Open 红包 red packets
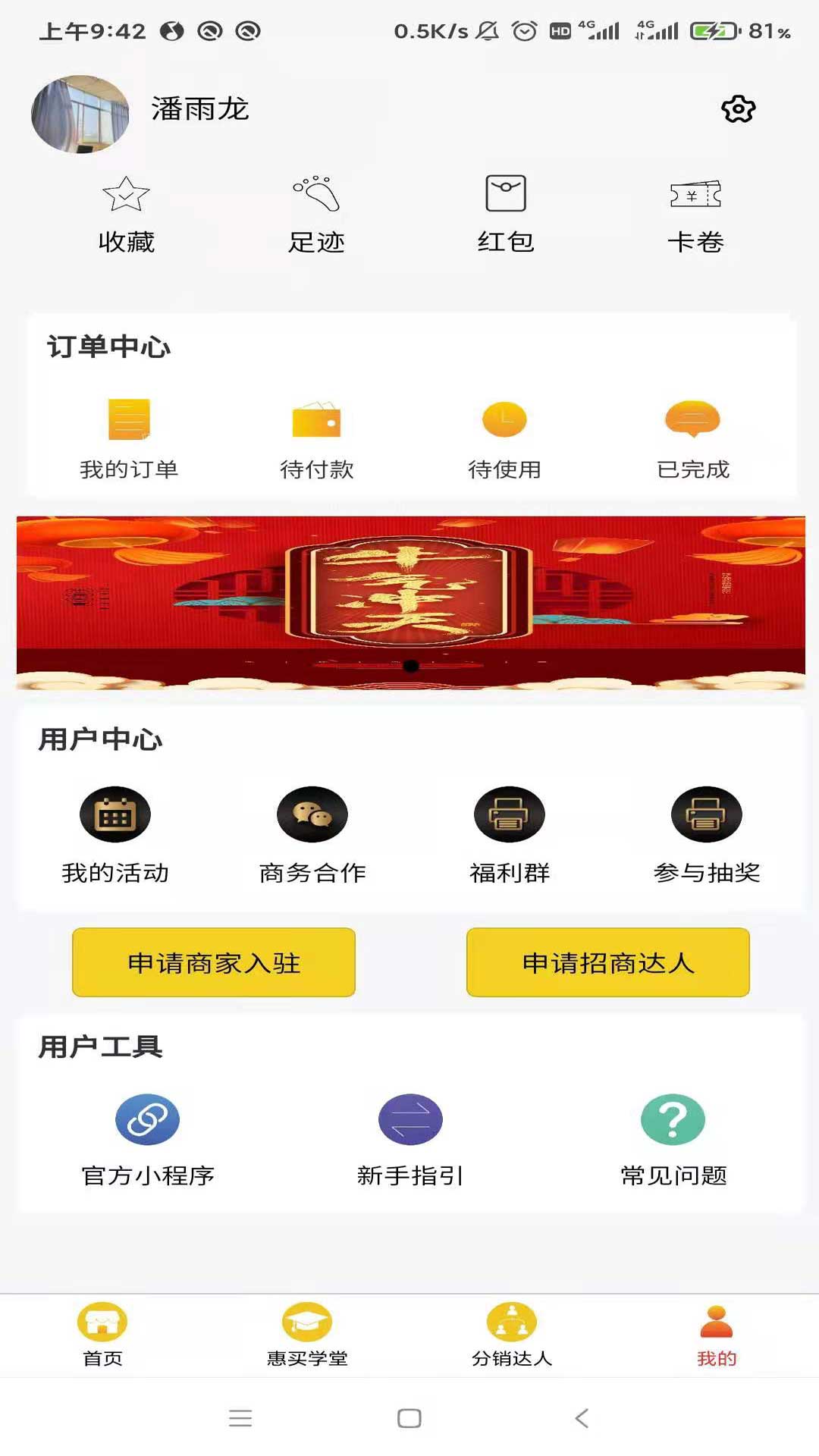The image size is (819, 1456). (x=506, y=214)
